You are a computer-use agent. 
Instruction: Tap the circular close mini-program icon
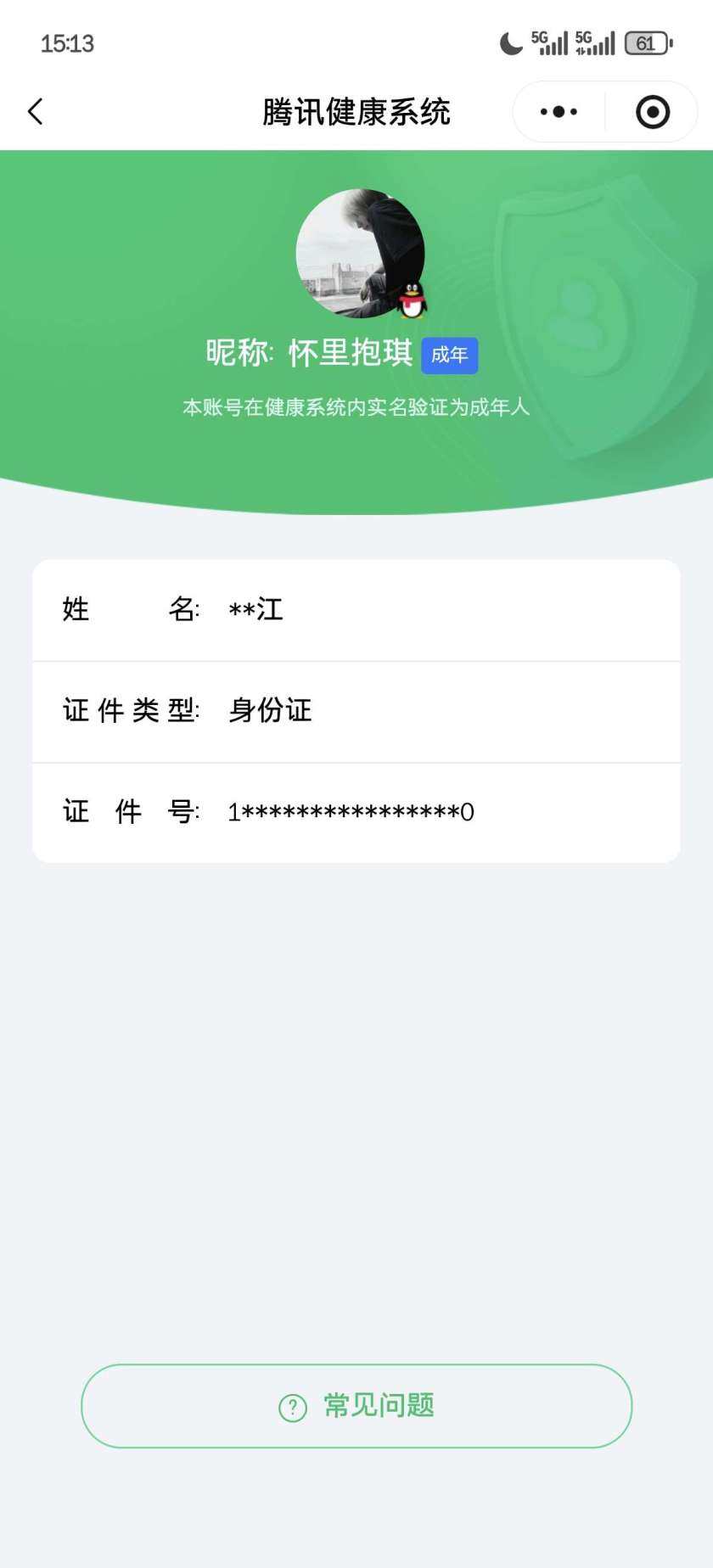tap(651, 111)
